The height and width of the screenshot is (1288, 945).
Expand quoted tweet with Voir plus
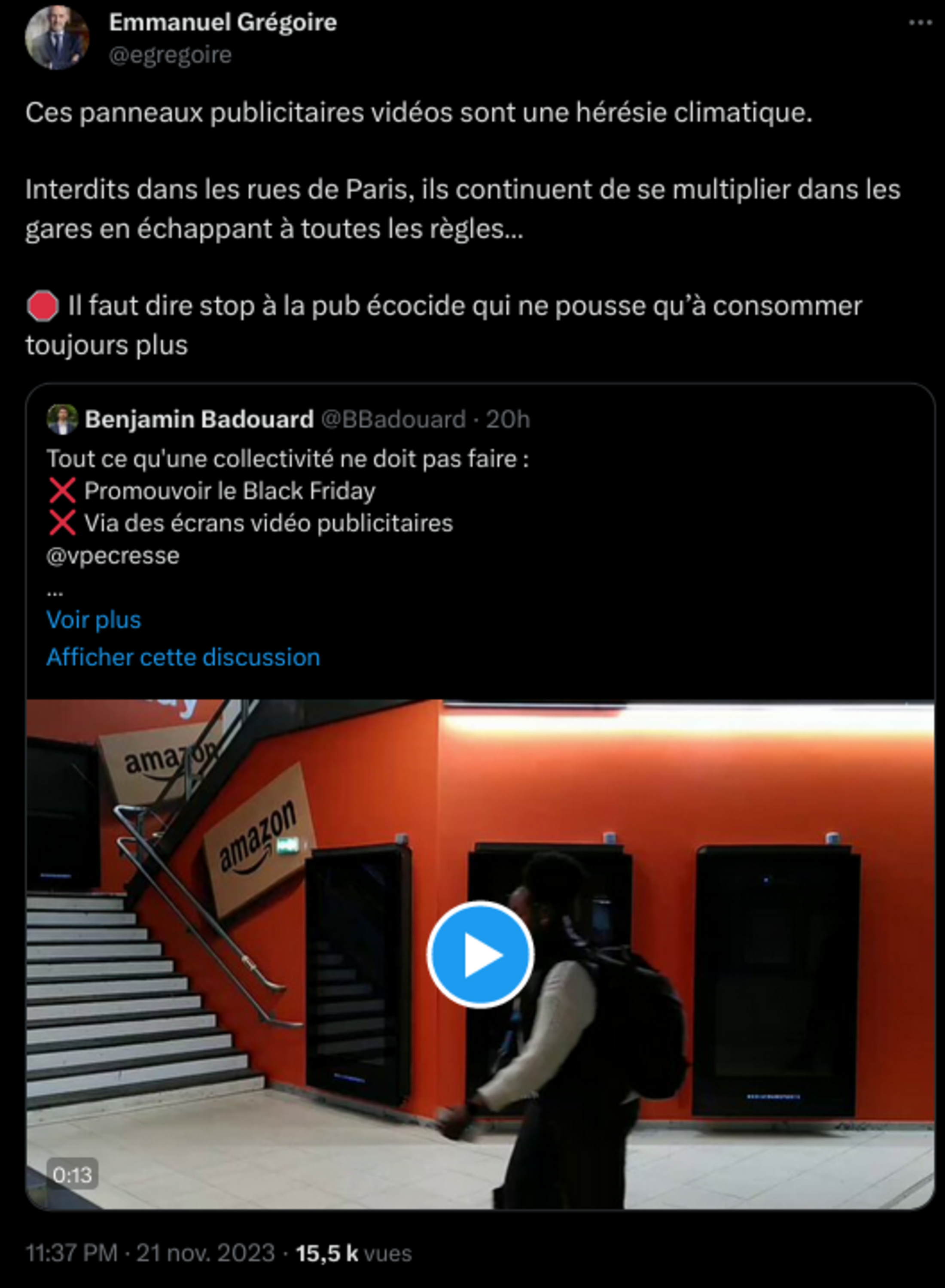coord(93,620)
